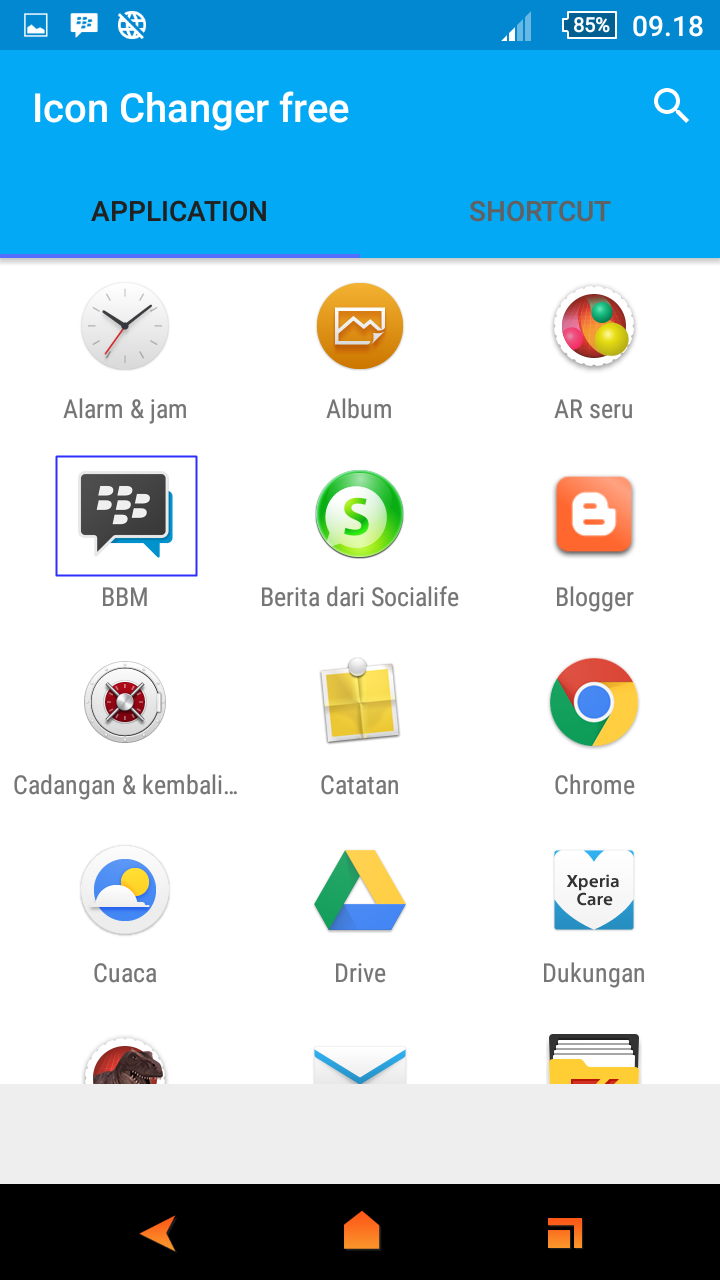Open the Cuaca weather icon

click(125, 890)
